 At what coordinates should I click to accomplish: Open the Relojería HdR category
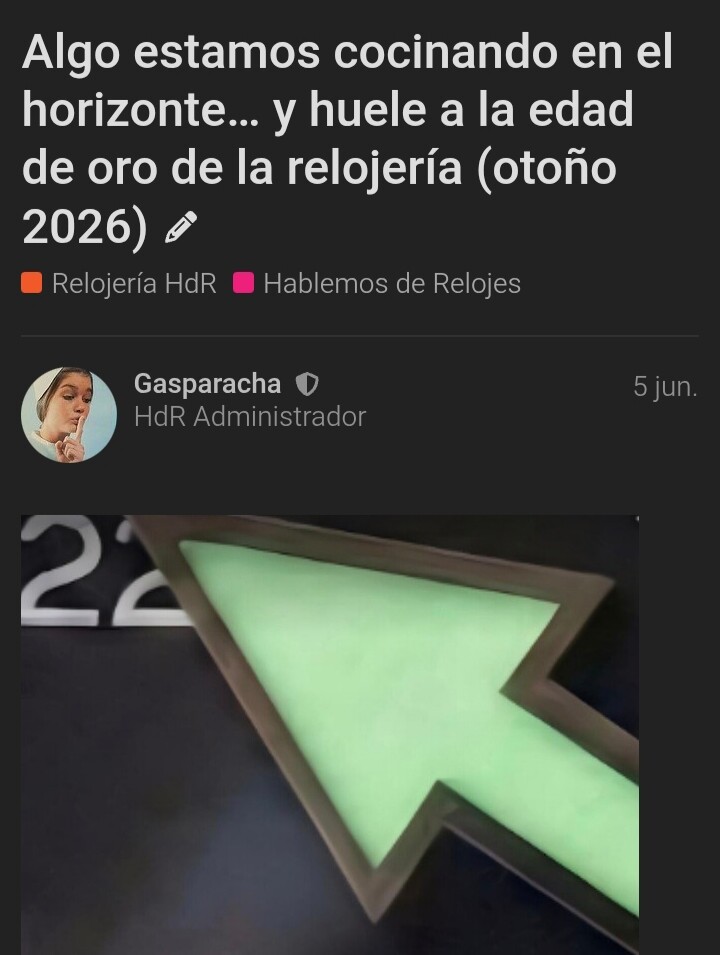[119, 283]
